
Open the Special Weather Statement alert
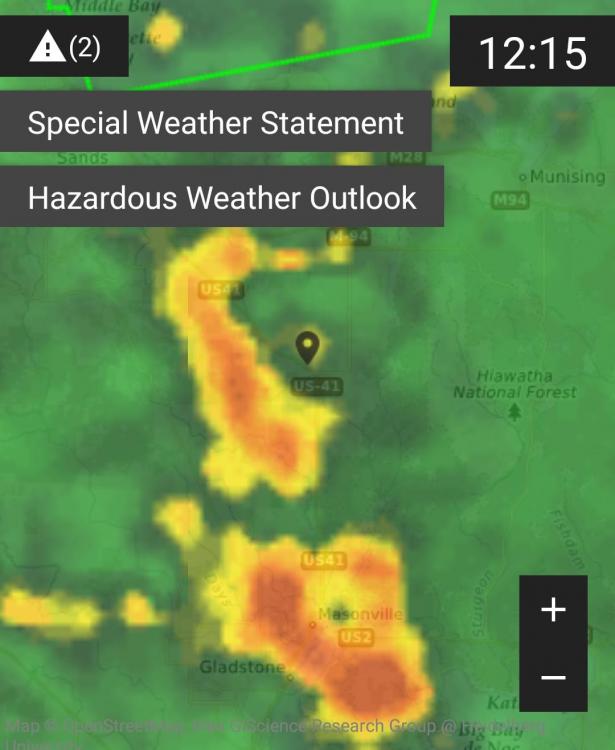pos(215,122)
